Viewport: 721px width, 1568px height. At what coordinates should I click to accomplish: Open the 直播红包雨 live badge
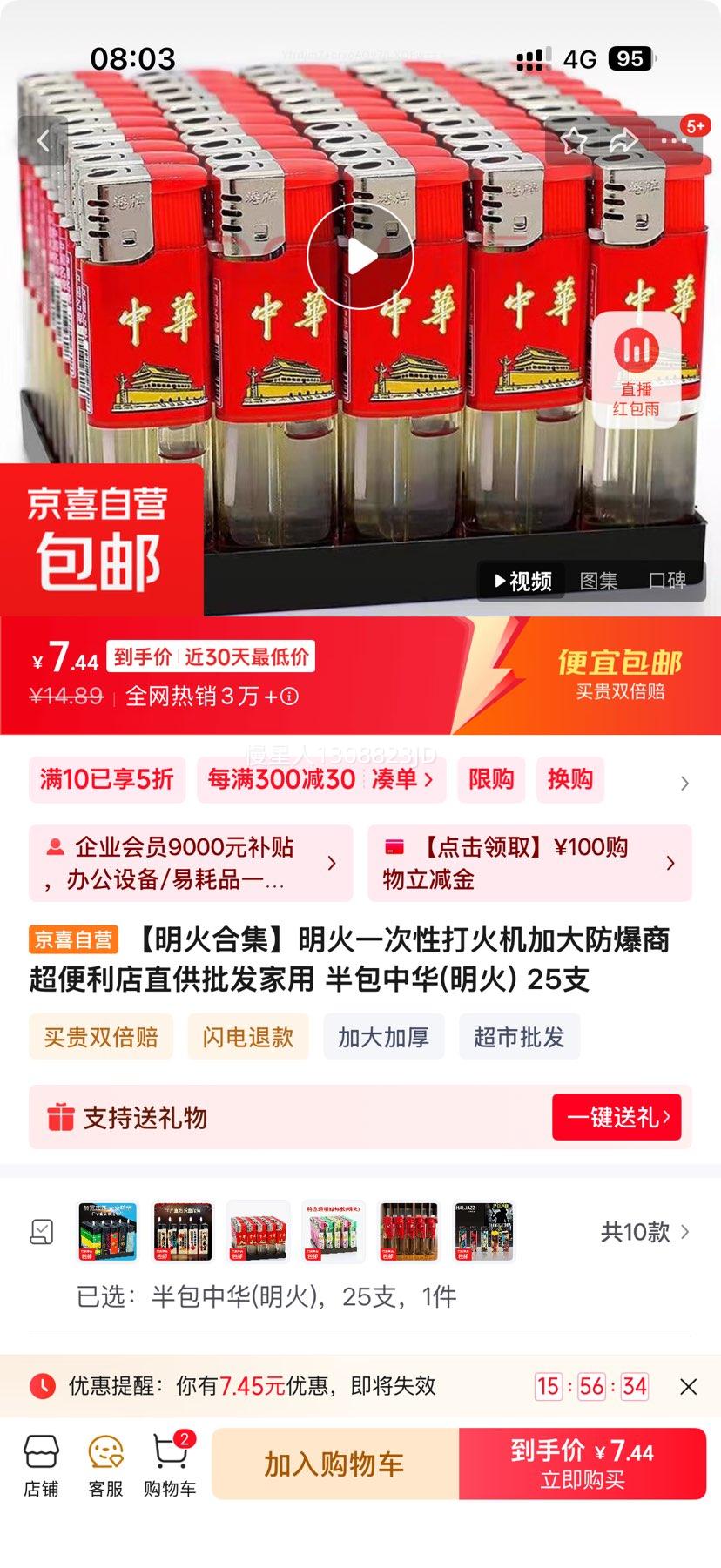coord(637,370)
